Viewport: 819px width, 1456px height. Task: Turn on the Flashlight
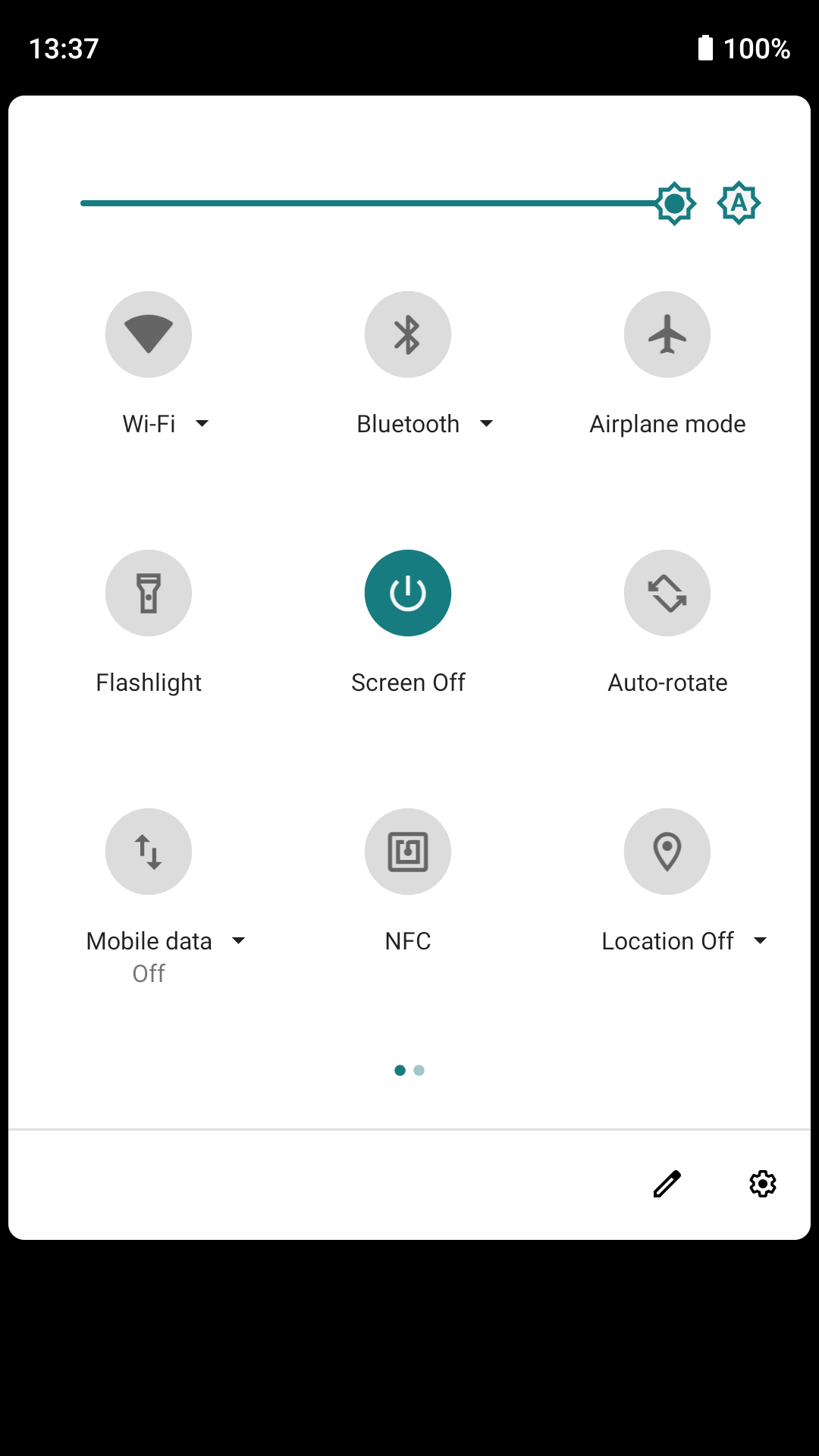pyautogui.click(x=149, y=593)
